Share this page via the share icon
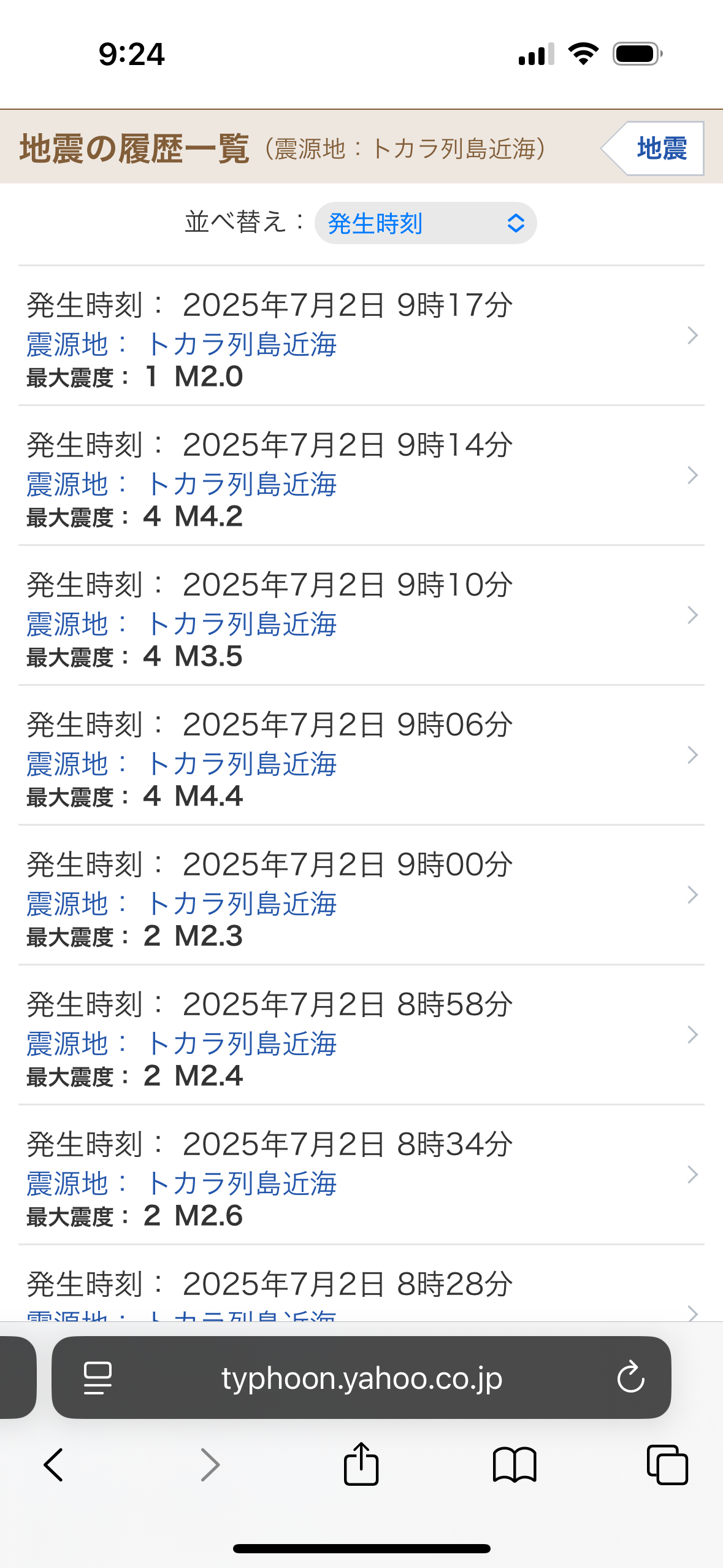The image size is (723, 1568). tap(361, 1464)
